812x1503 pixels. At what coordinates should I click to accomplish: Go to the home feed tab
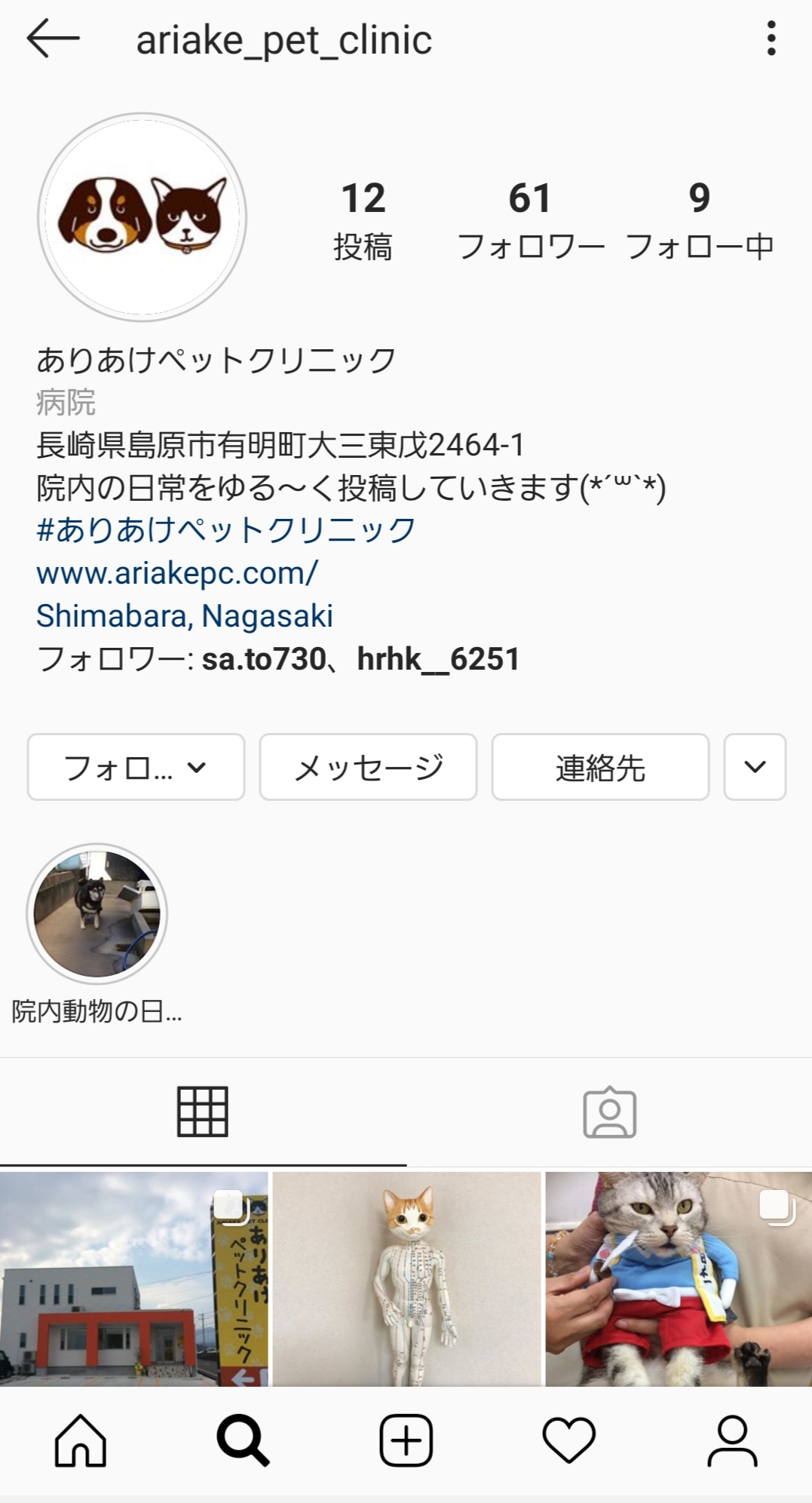point(81,1440)
